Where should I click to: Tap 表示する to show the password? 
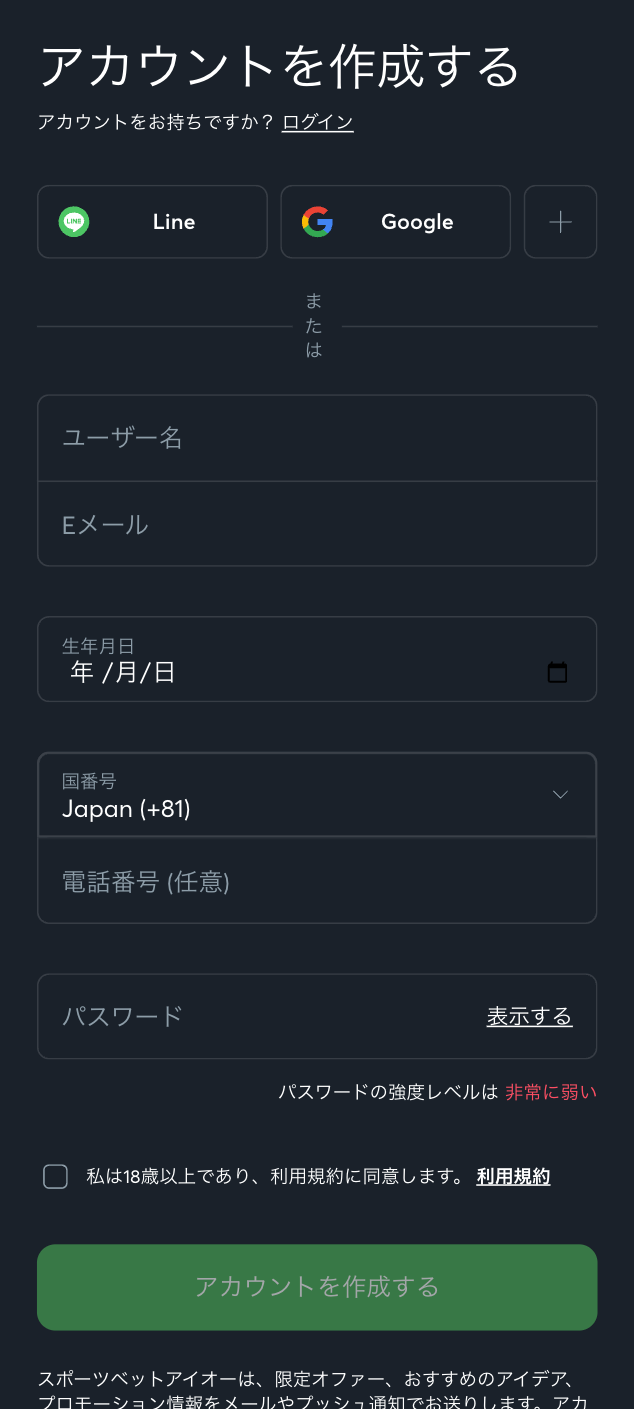(x=529, y=1017)
